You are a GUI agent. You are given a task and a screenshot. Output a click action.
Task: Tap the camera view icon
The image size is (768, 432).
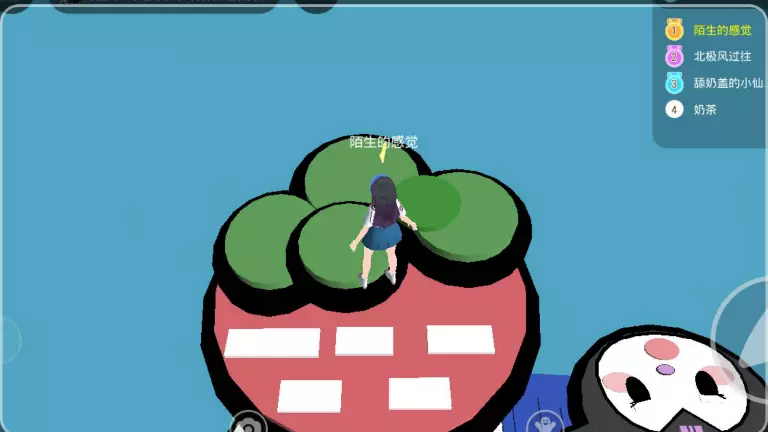(x=248, y=423)
